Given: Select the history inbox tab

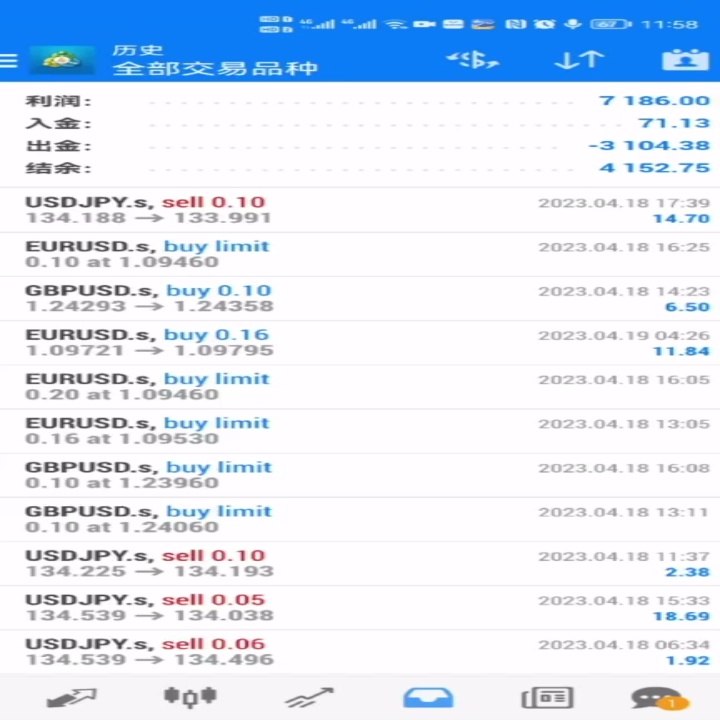Looking at the screenshot, I should click(428, 698).
